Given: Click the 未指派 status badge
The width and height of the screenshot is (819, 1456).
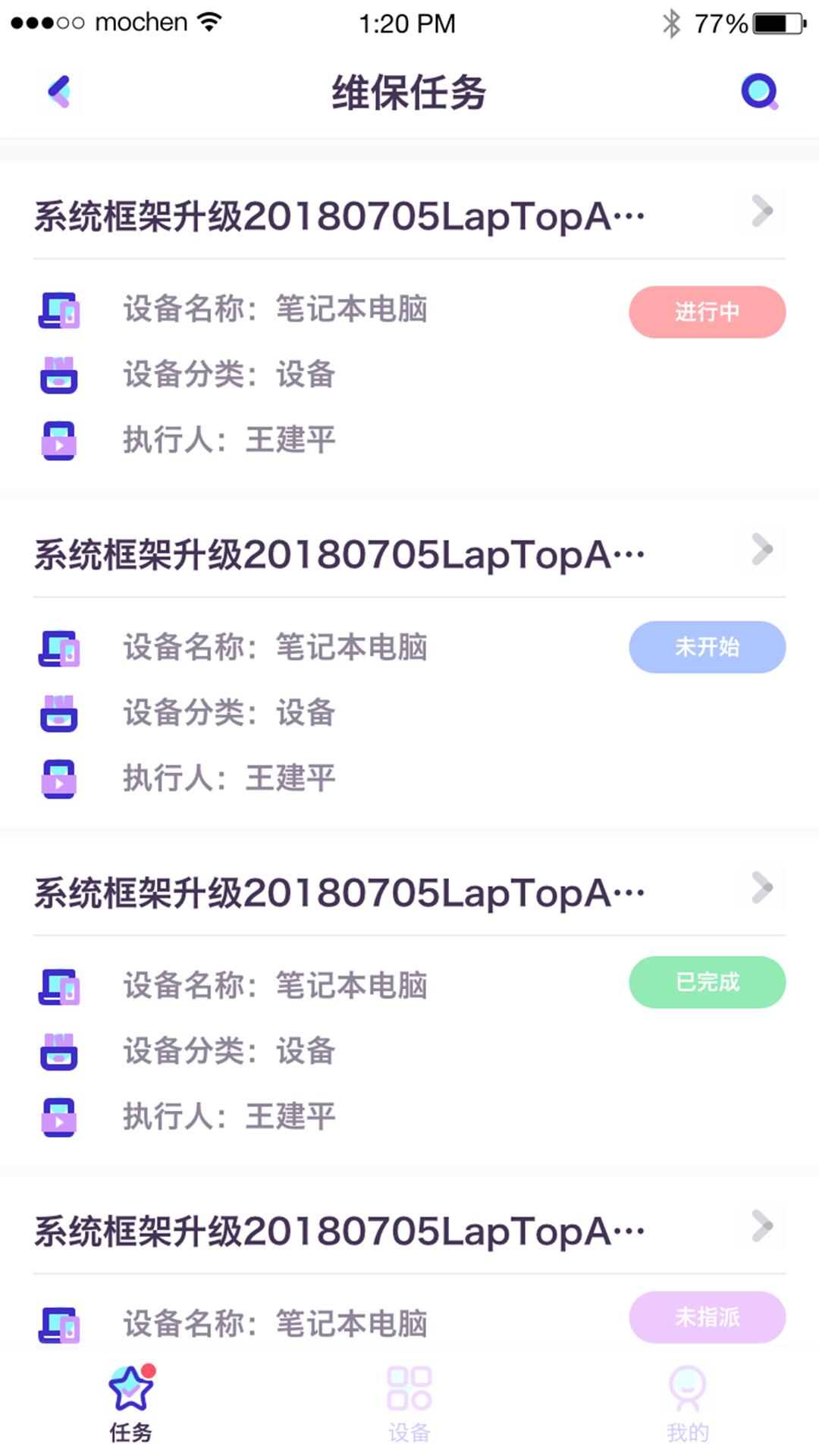Looking at the screenshot, I should coord(707,1318).
